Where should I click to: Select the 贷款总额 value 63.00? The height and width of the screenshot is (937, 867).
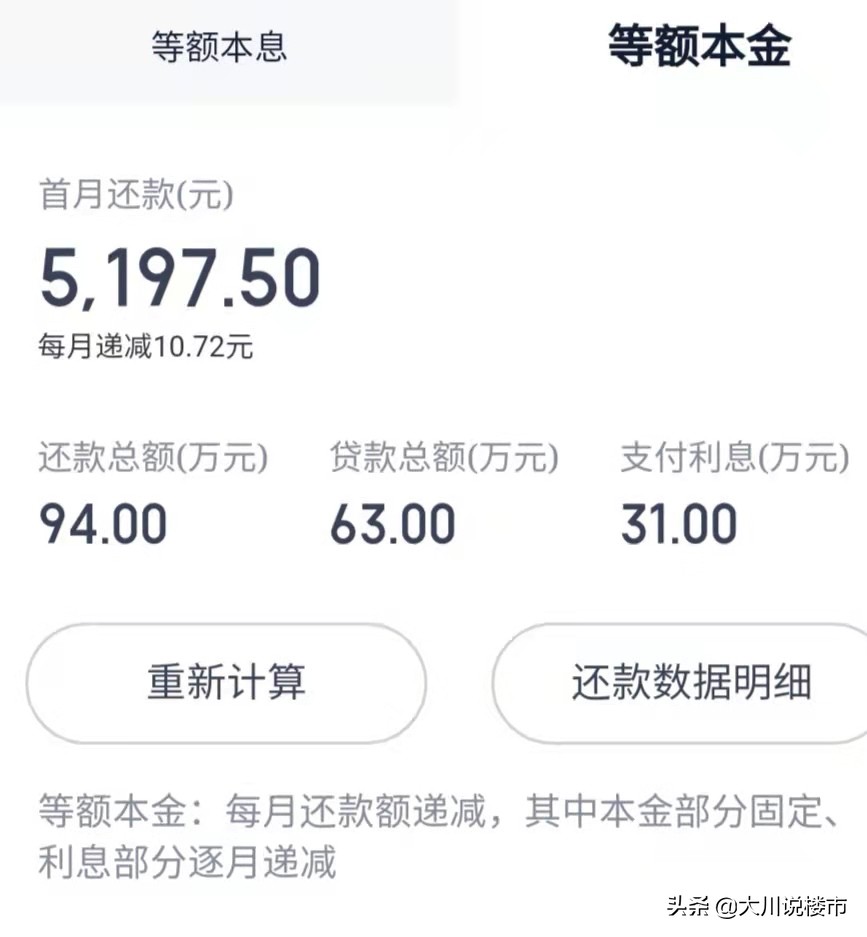coord(392,523)
